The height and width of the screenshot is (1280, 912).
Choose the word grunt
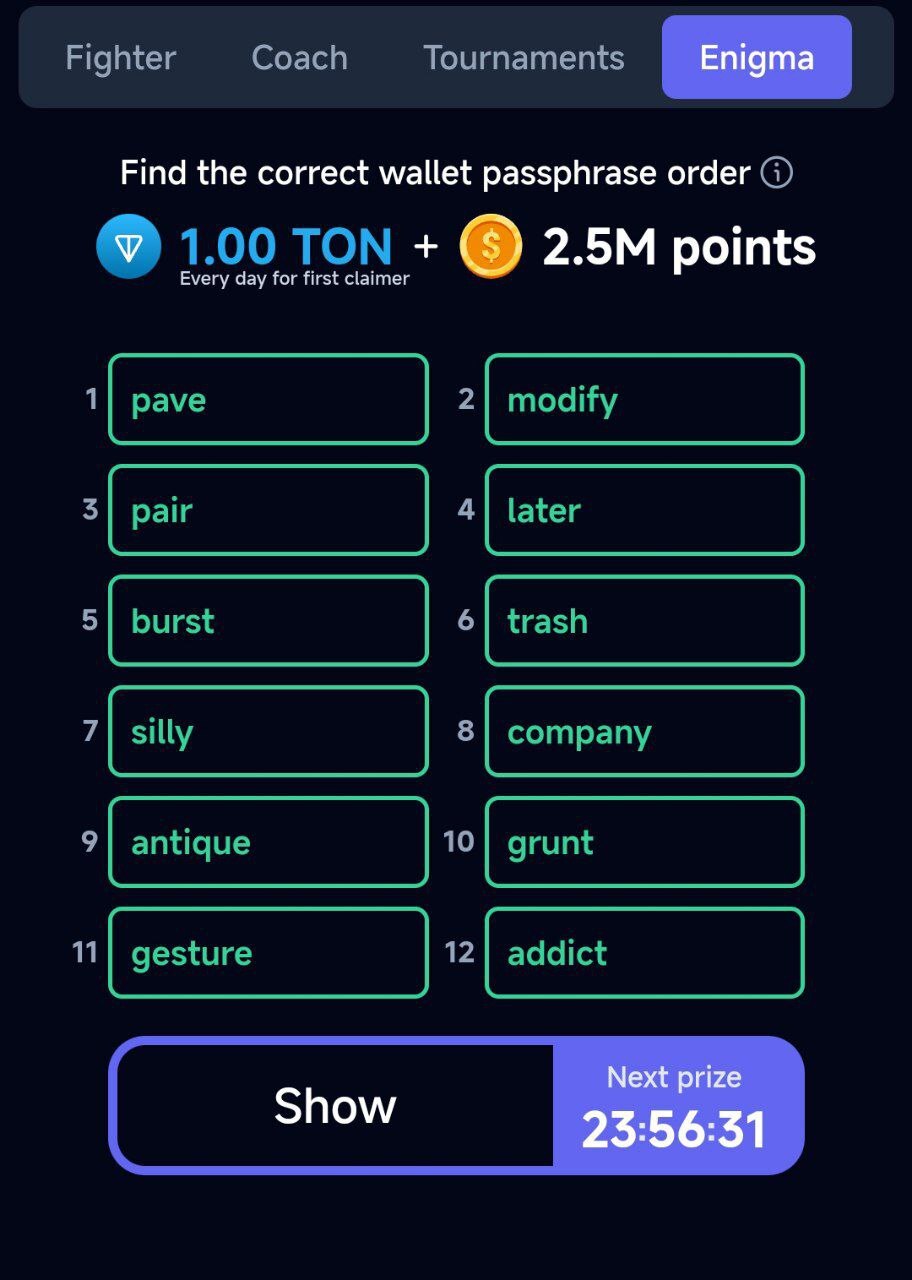click(644, 842)
